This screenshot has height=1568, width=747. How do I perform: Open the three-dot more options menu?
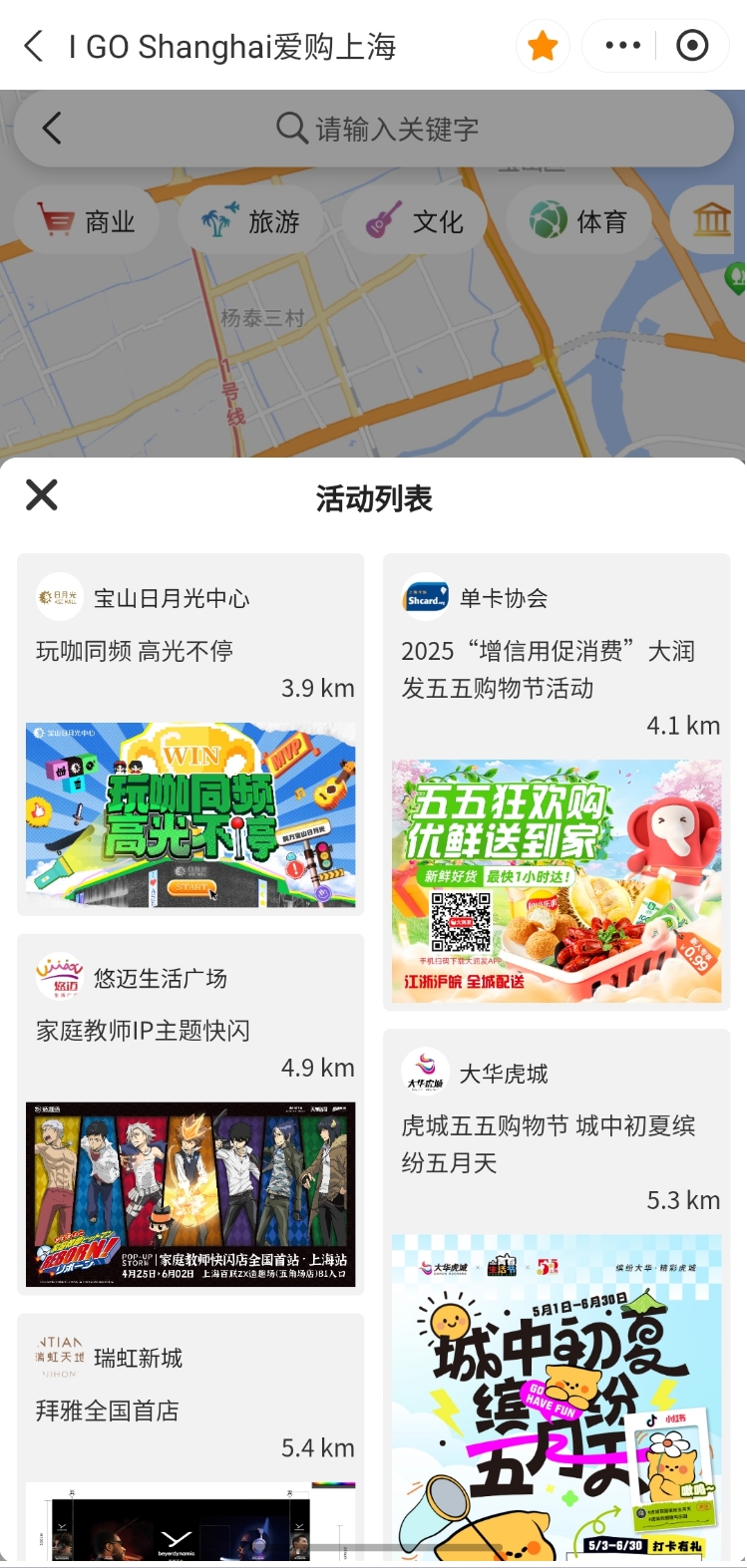[x=622, y=46]
